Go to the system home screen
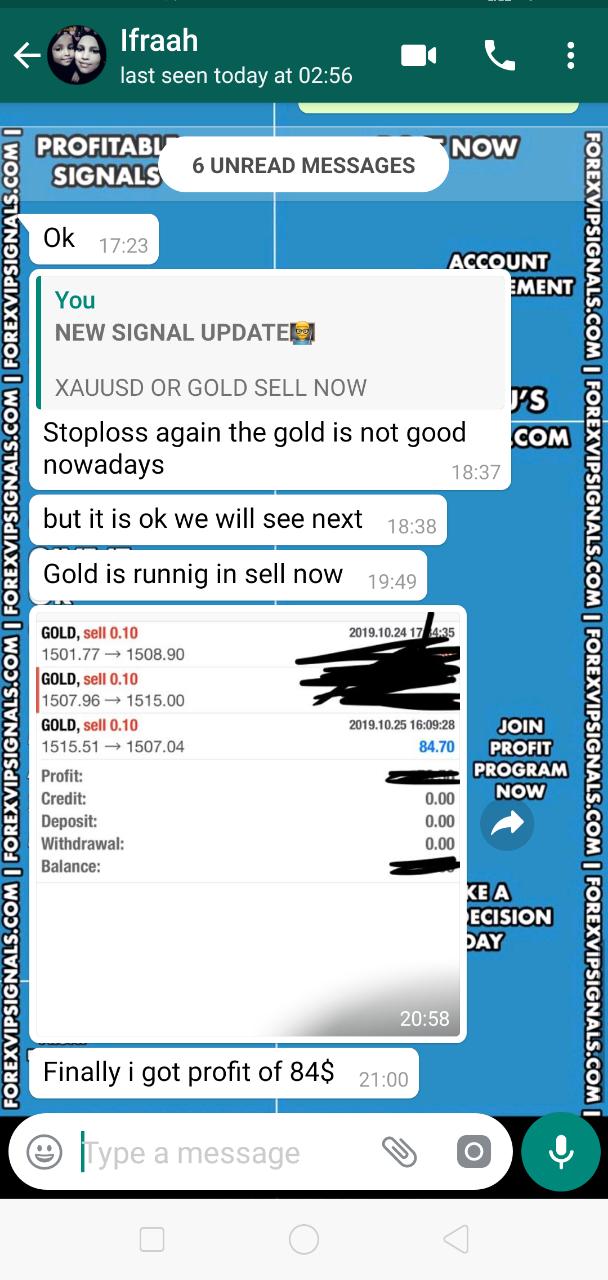 tap(304, 1240)
